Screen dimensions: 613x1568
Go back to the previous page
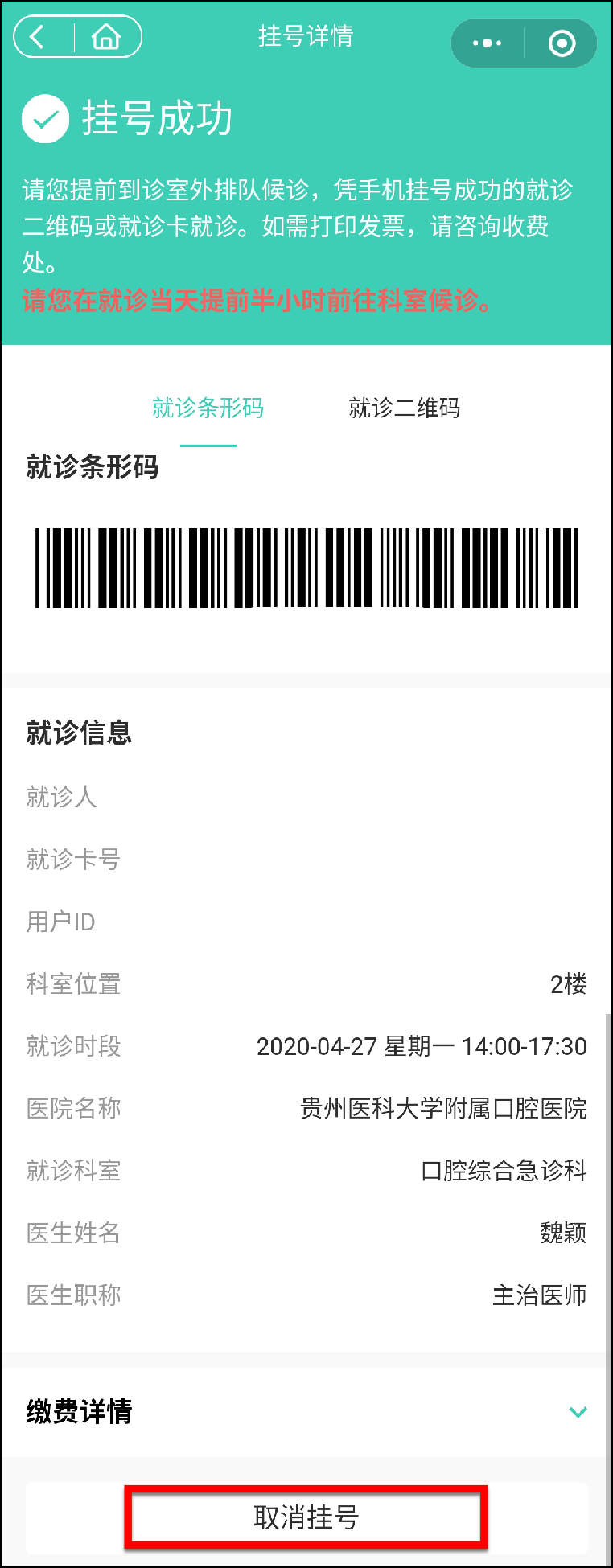point(39,37)
